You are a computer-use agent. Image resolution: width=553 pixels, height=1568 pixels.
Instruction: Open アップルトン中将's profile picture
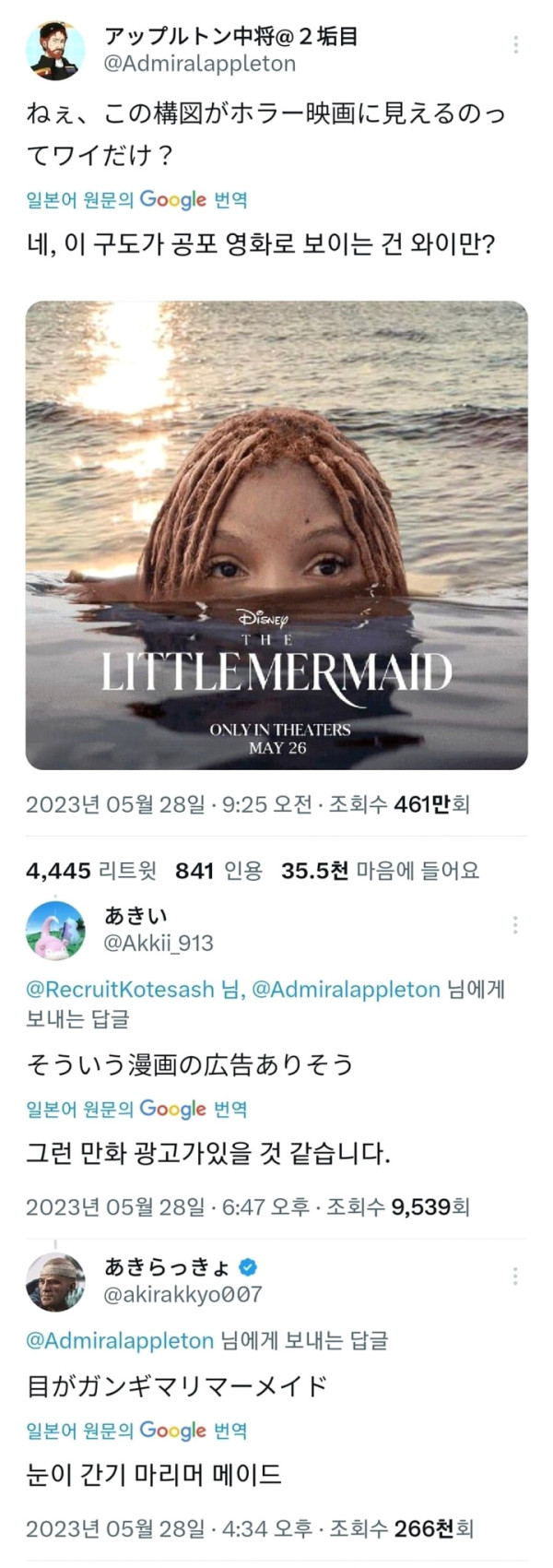coord(55,50)
